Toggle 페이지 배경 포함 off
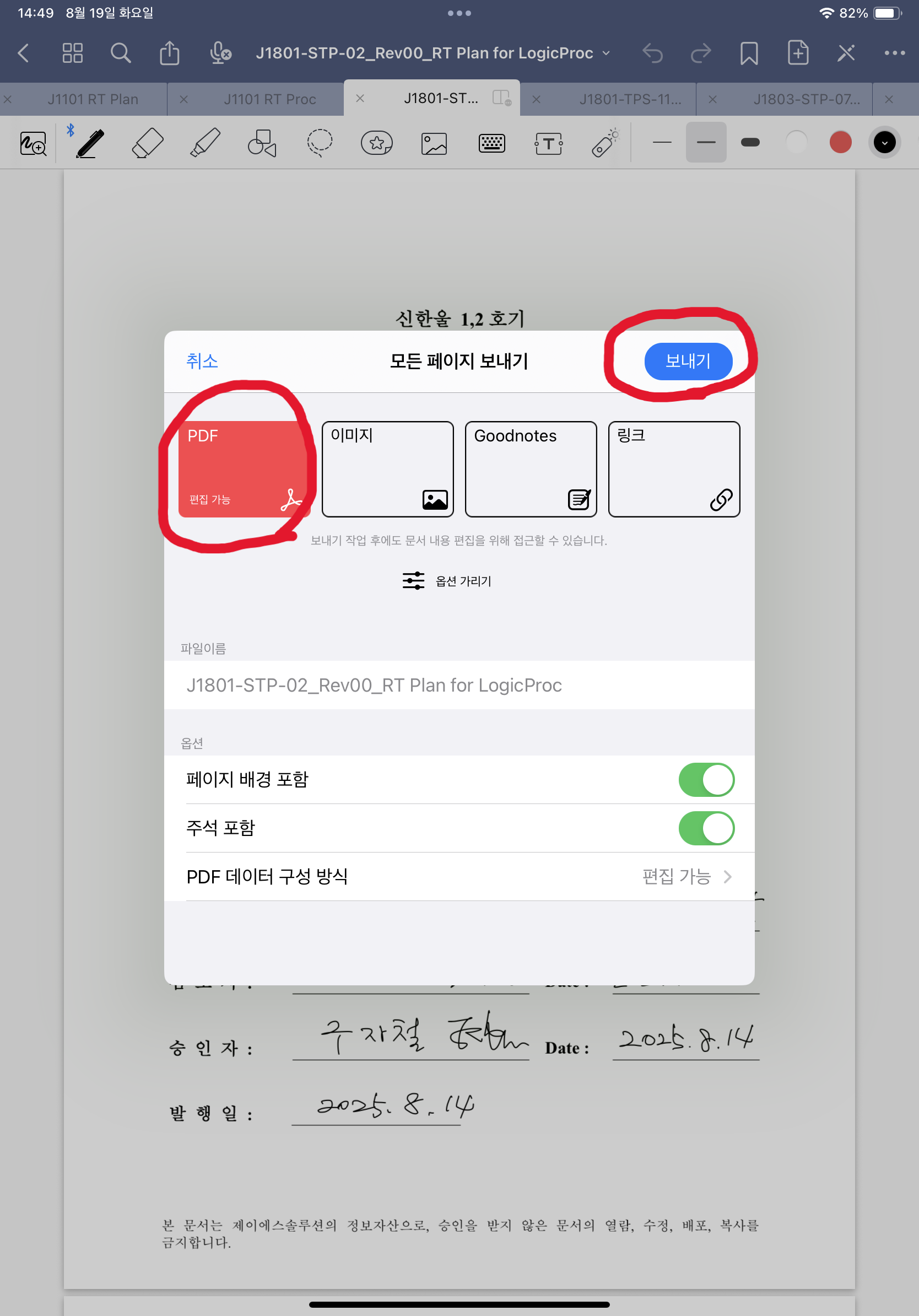Screen dimensions: 919x1316 [x=706, y=779]
